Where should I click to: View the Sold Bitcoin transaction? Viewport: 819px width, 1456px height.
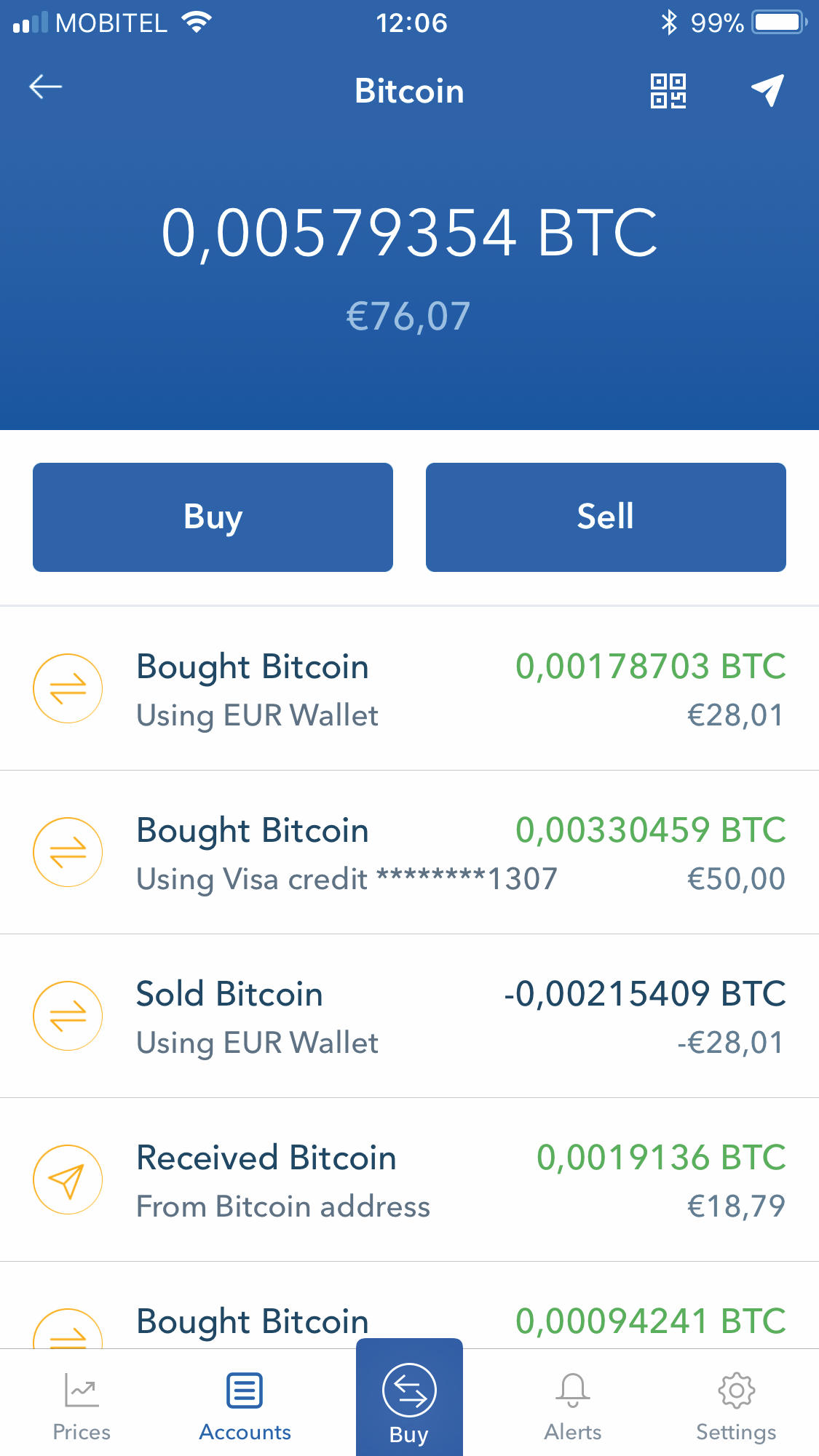pyautogui.click(x=409, y=1017)
